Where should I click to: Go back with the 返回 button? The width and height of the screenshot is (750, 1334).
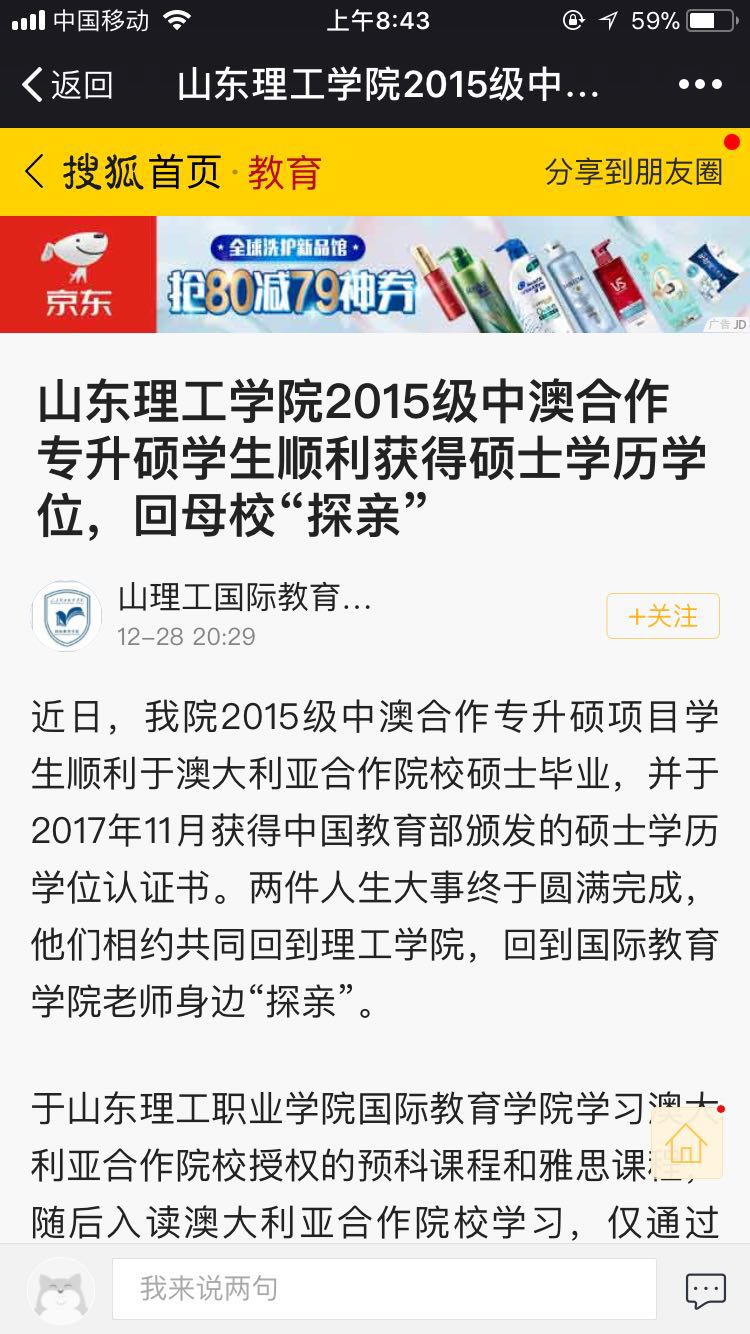67,85
